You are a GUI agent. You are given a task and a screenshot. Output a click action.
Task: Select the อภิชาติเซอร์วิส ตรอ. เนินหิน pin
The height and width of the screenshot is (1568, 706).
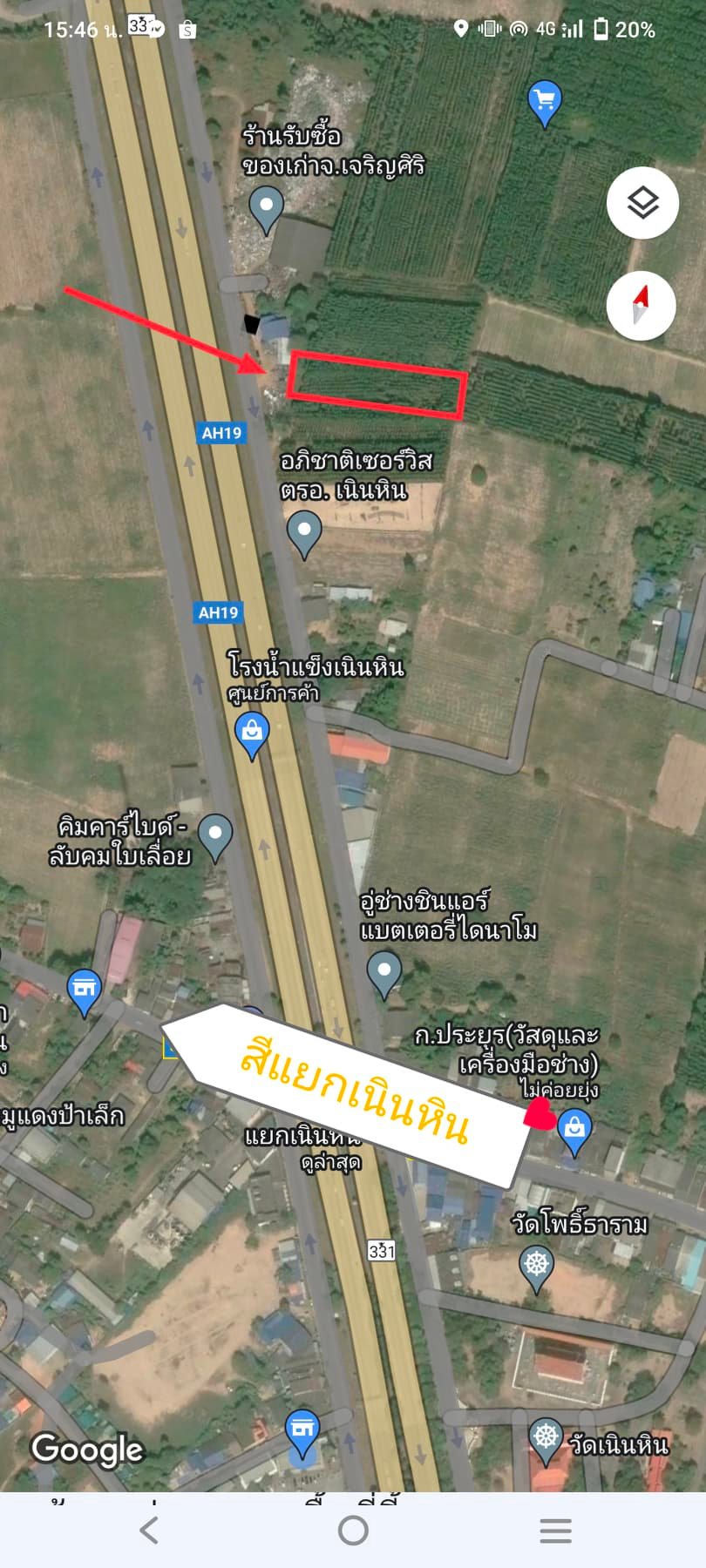(x=304, y=532)
